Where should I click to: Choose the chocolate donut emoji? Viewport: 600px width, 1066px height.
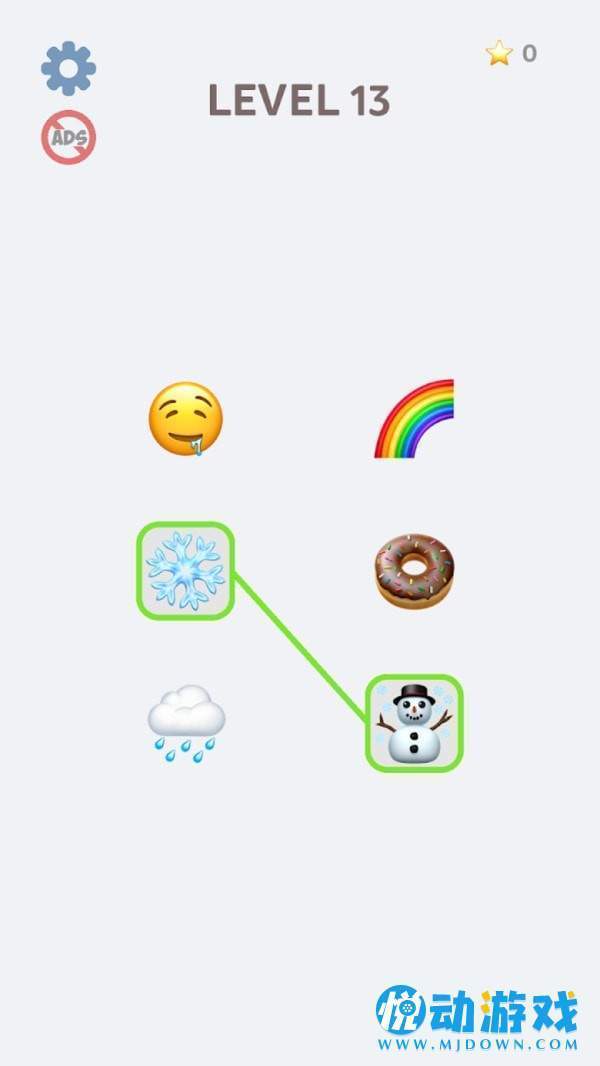[414, 571]
